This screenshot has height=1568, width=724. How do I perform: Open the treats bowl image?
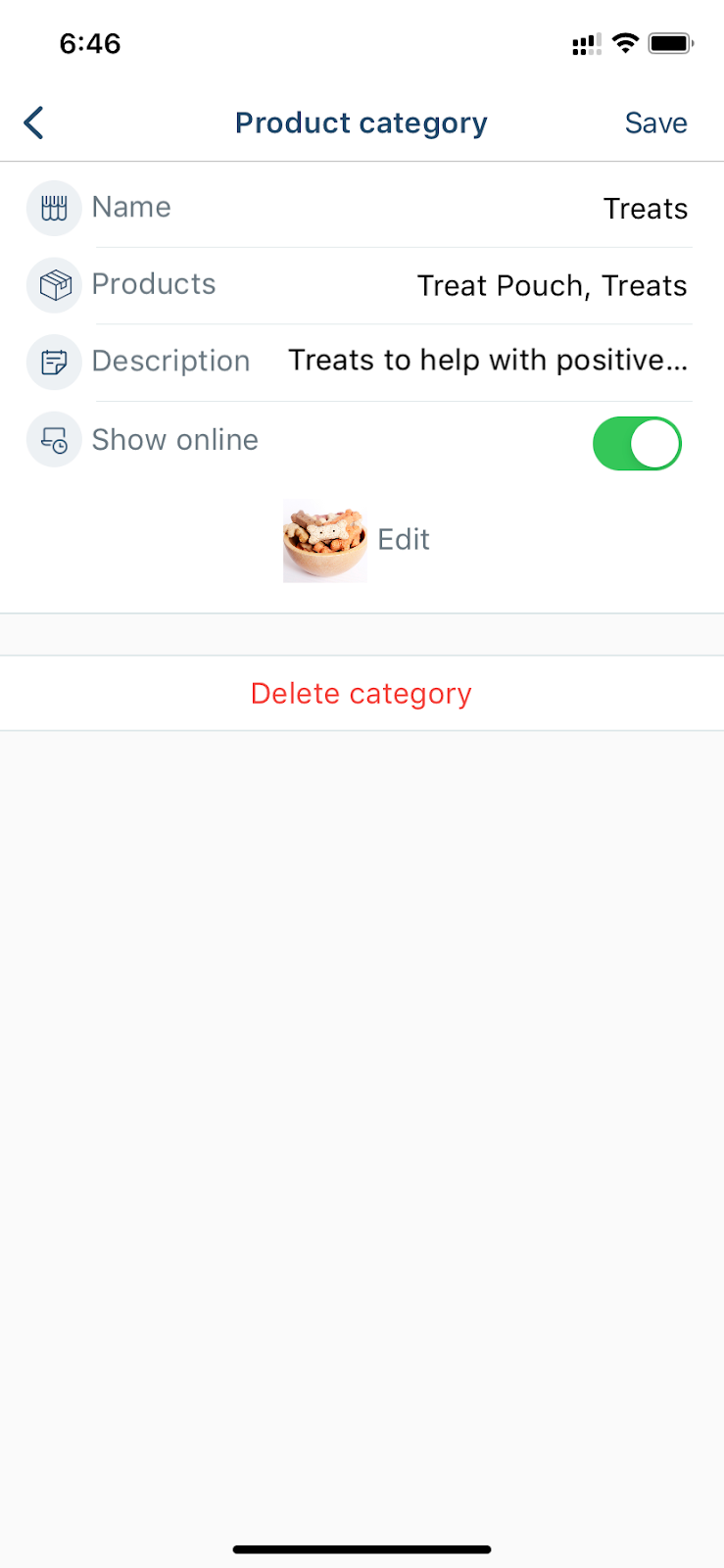(325, 541)
